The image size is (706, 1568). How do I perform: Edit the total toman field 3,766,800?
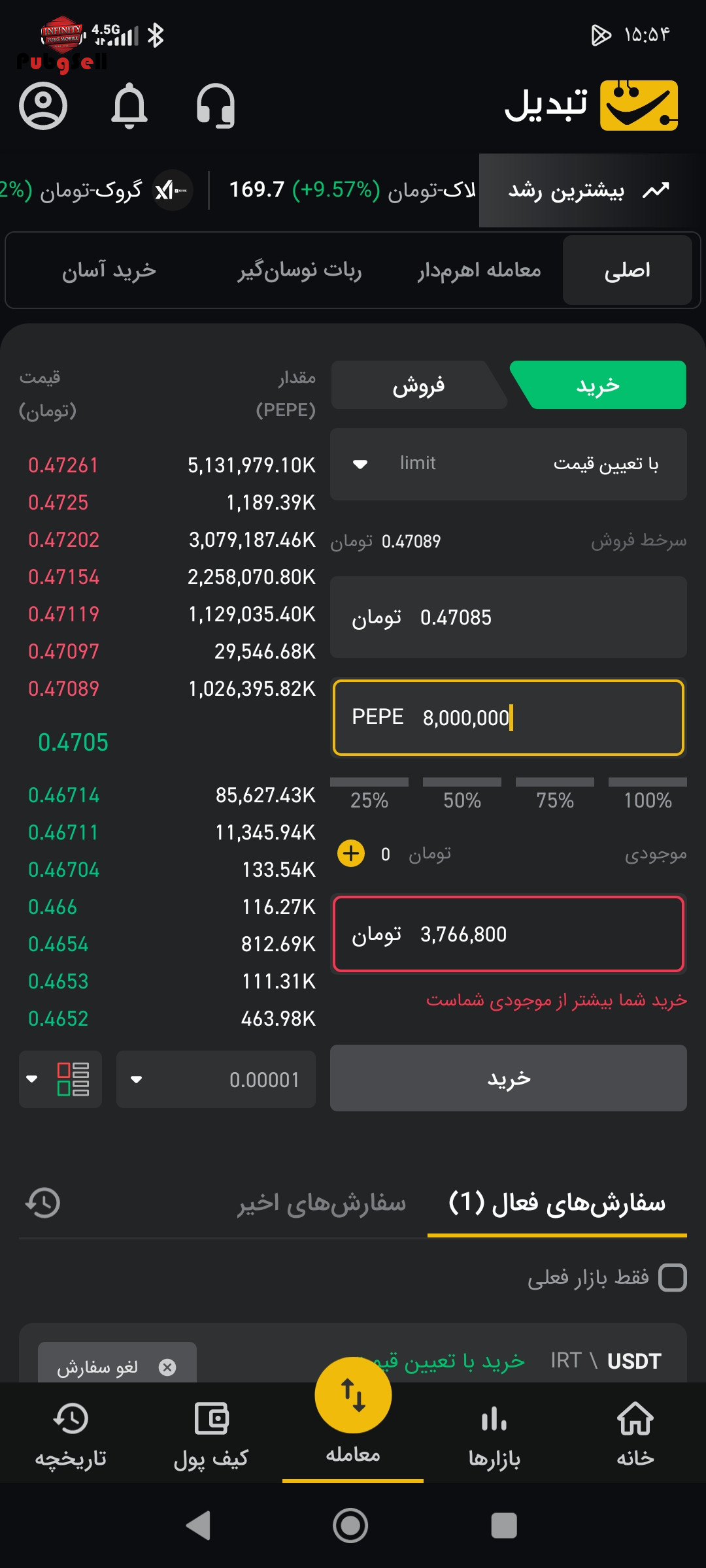[509, 934]
